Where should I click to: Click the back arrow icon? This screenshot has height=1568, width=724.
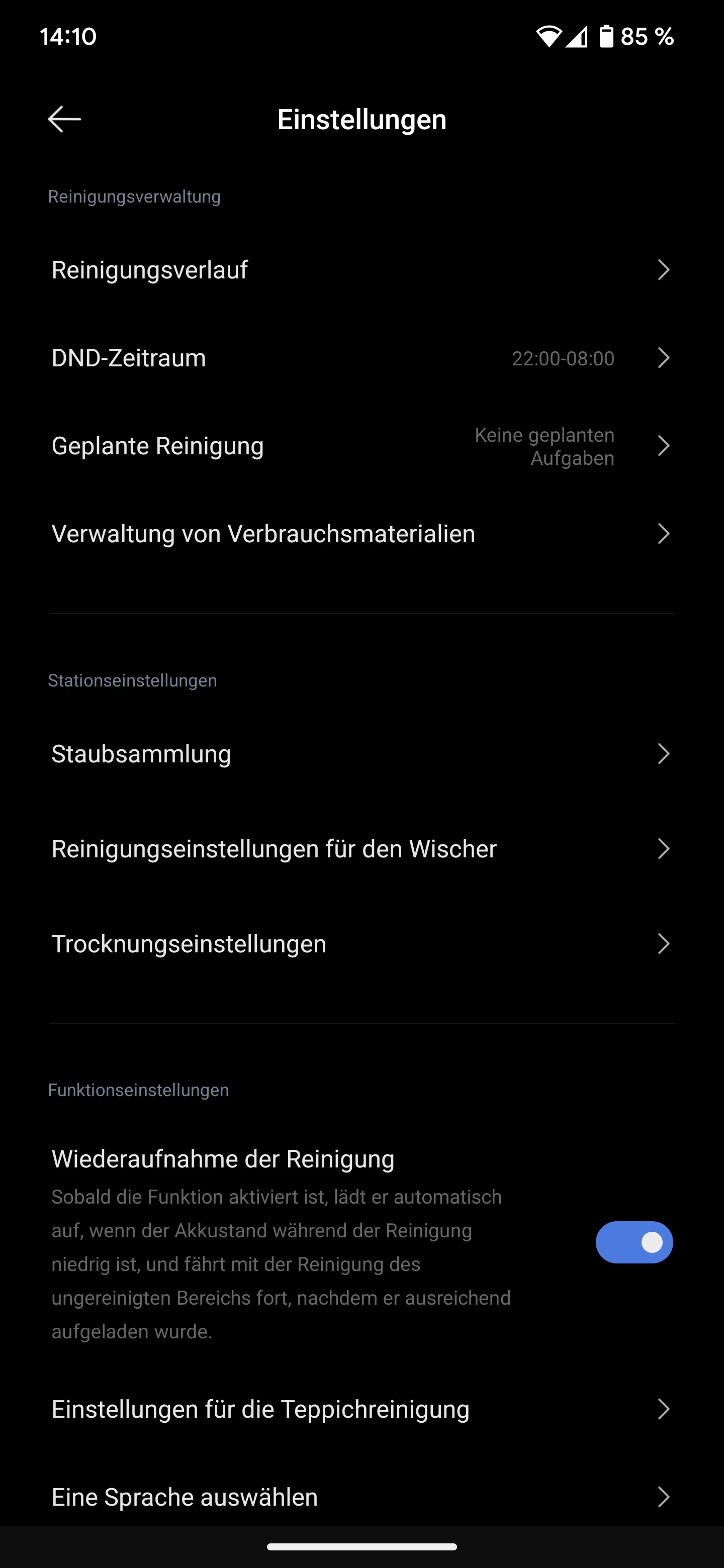64,119
